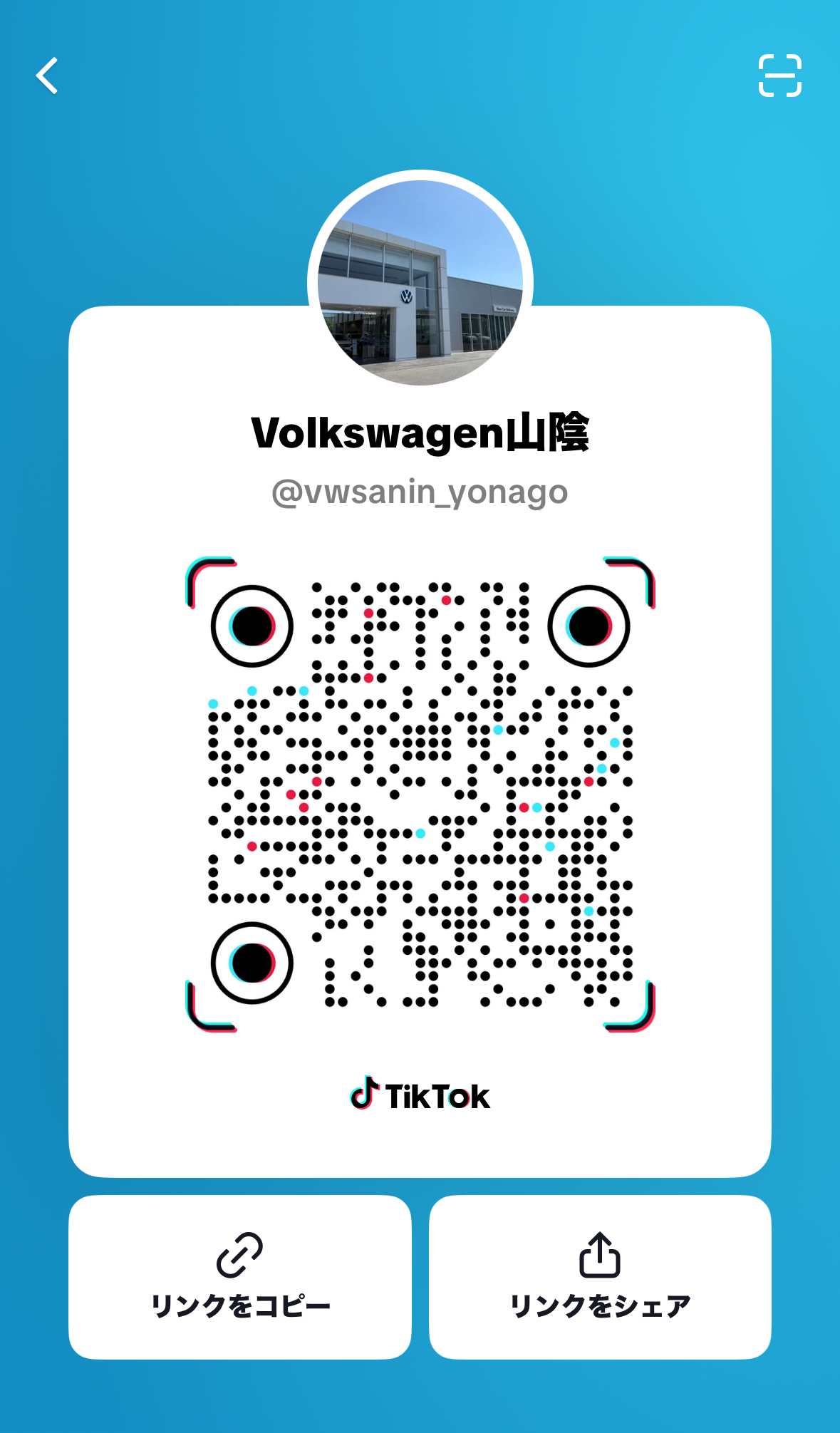Open the QR code scanner icon

pyautogui.click(x=779, y=76)
